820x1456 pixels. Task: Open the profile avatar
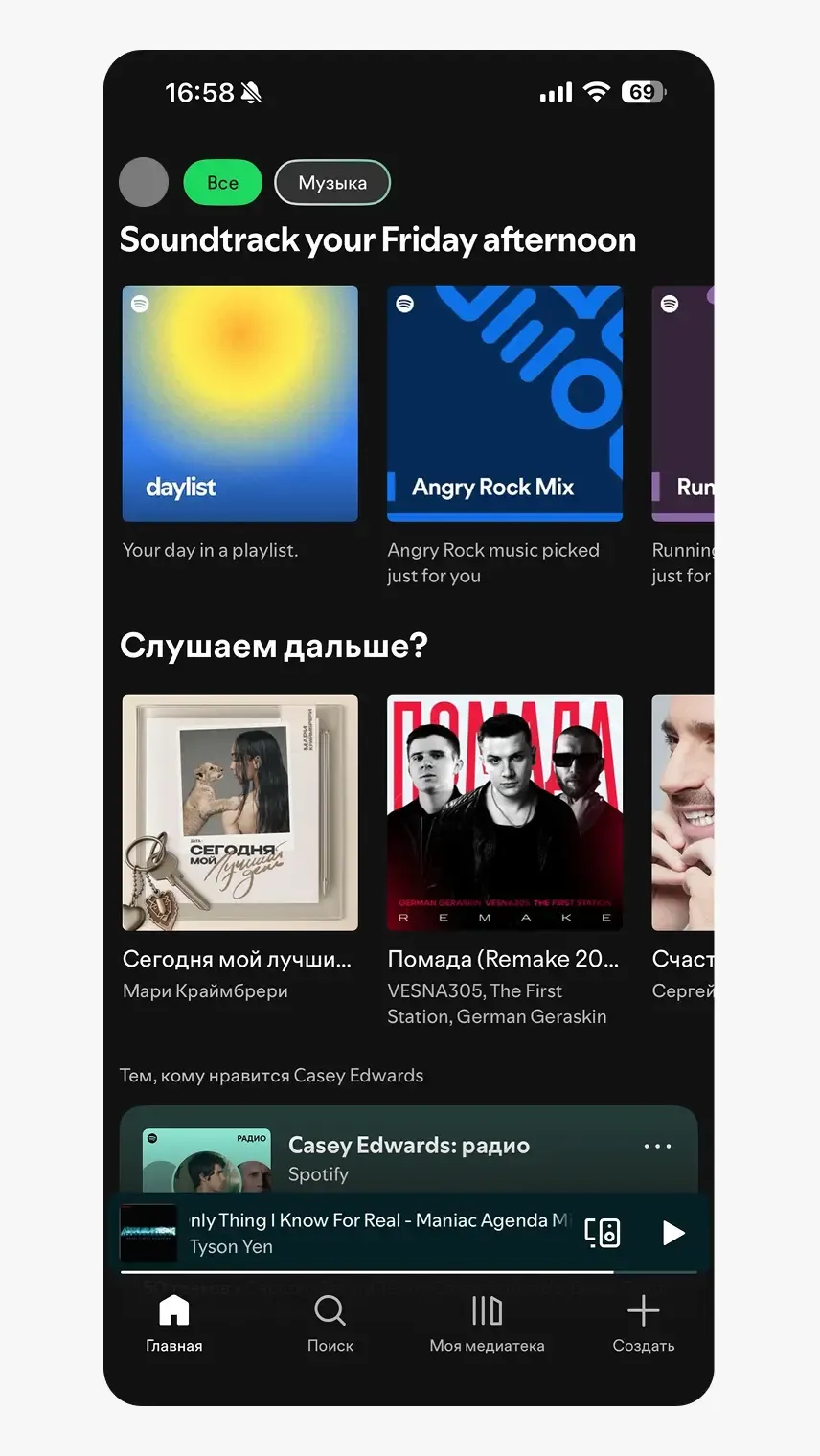144,182
